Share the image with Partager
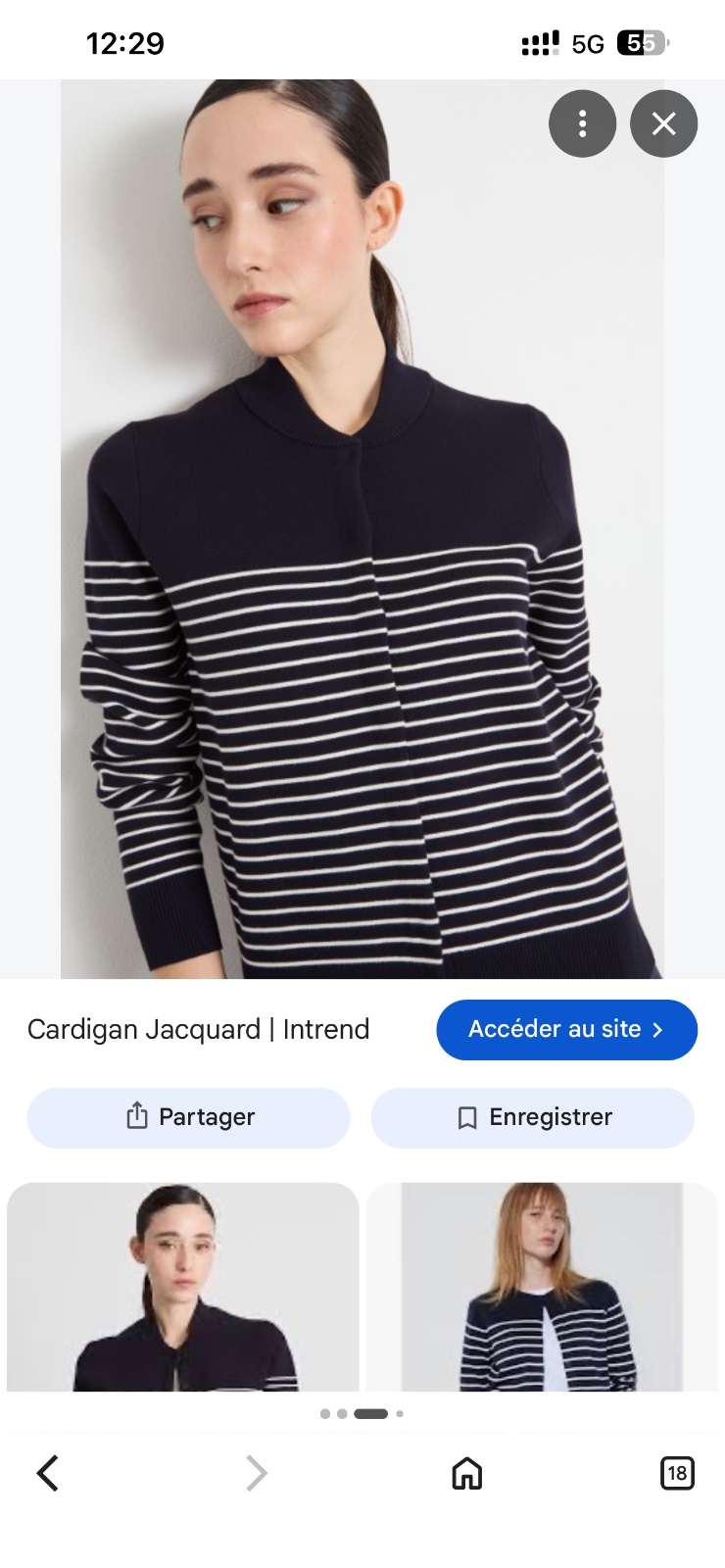 pos(189,1117)
